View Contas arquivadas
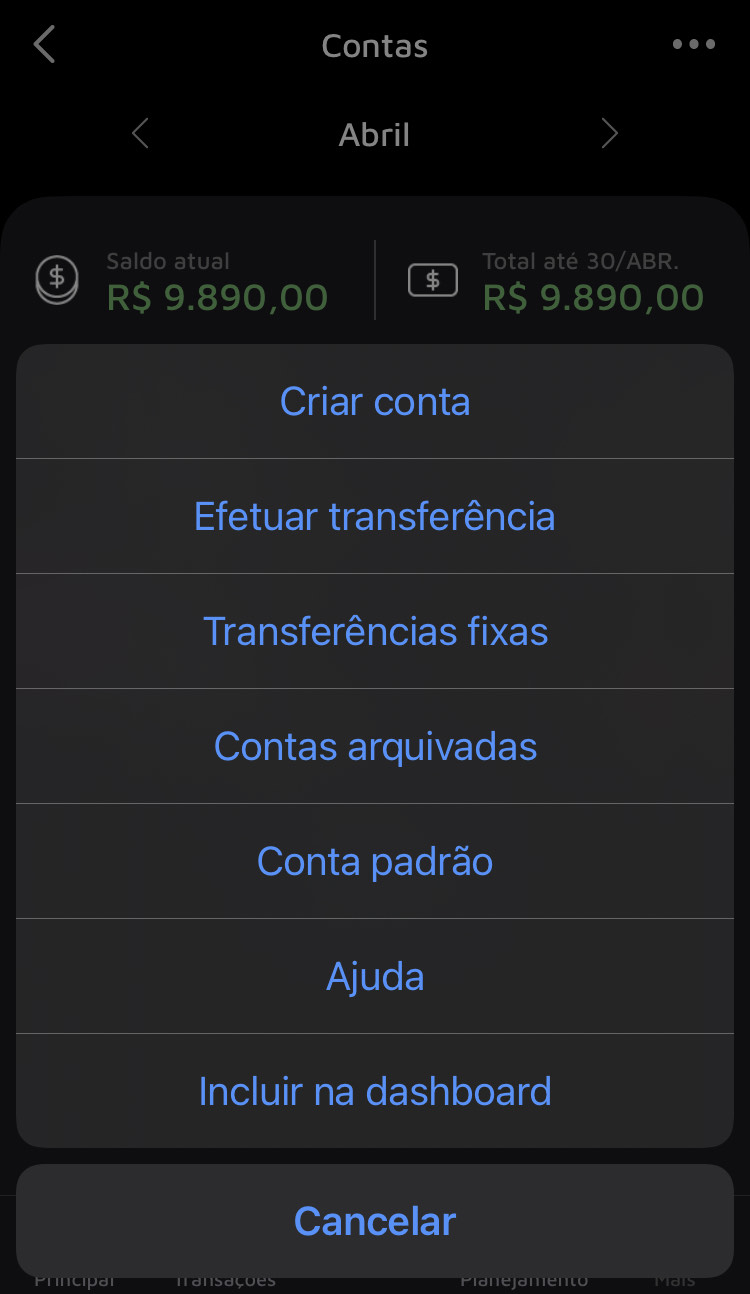Screen dimensions: 750x1294 point(375,747)
